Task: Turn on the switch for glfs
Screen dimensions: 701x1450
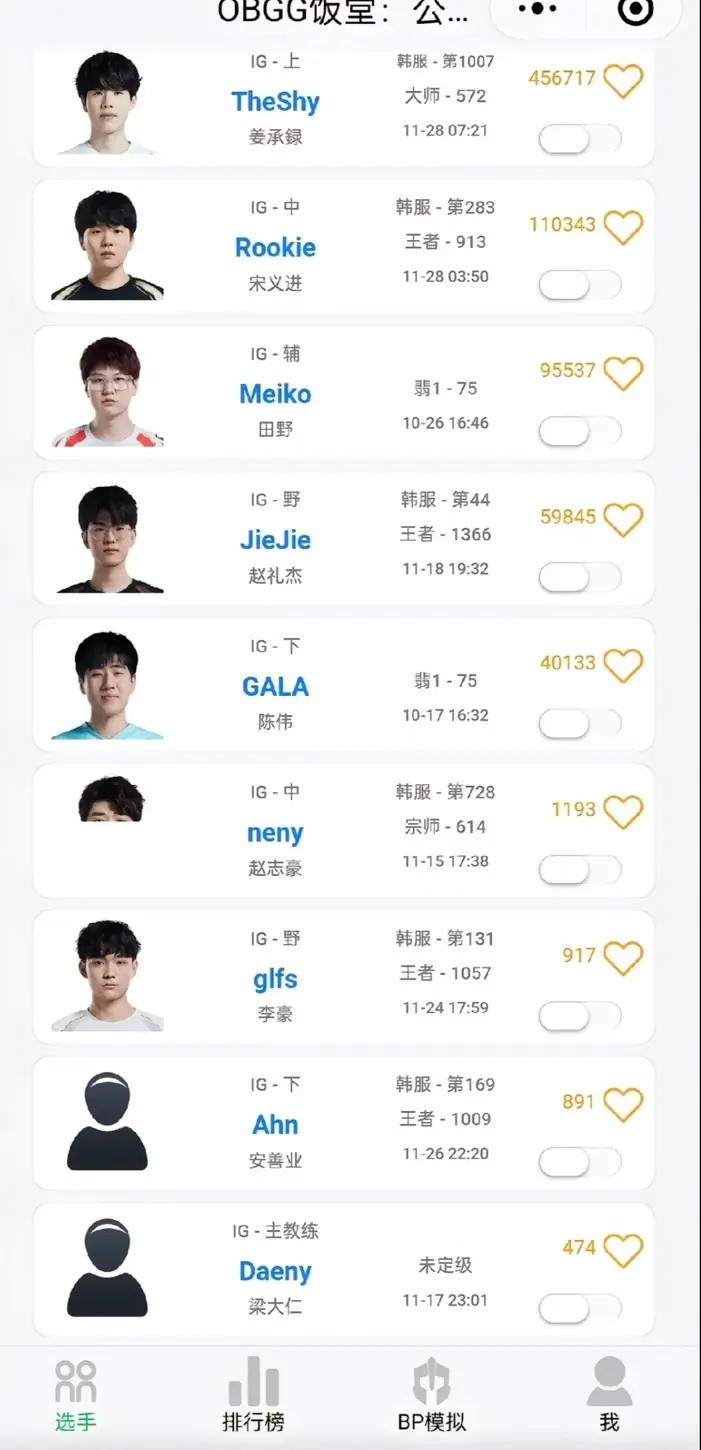Action: click(x=579, y=1016)
